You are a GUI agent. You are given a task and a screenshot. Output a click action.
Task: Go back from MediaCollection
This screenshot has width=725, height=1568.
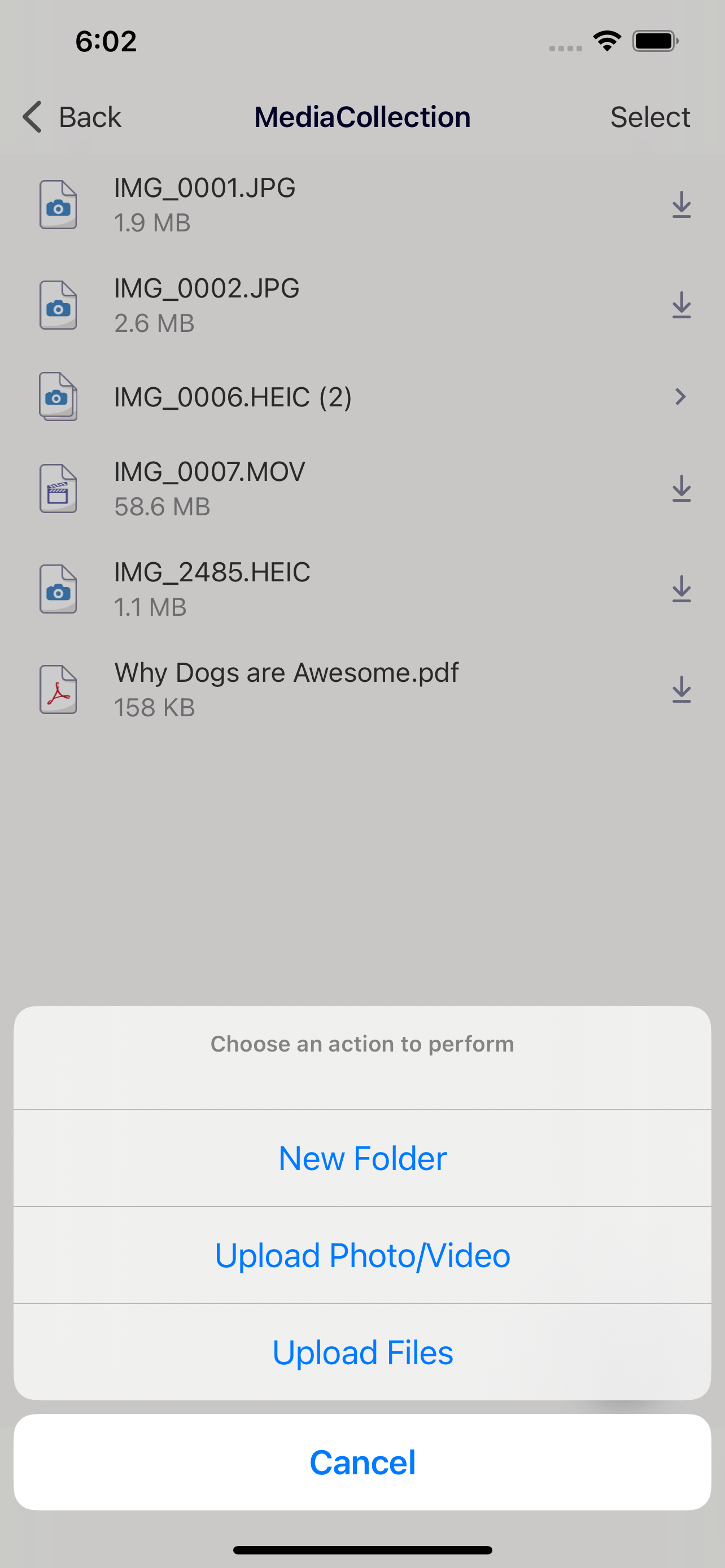click(72, 117)
